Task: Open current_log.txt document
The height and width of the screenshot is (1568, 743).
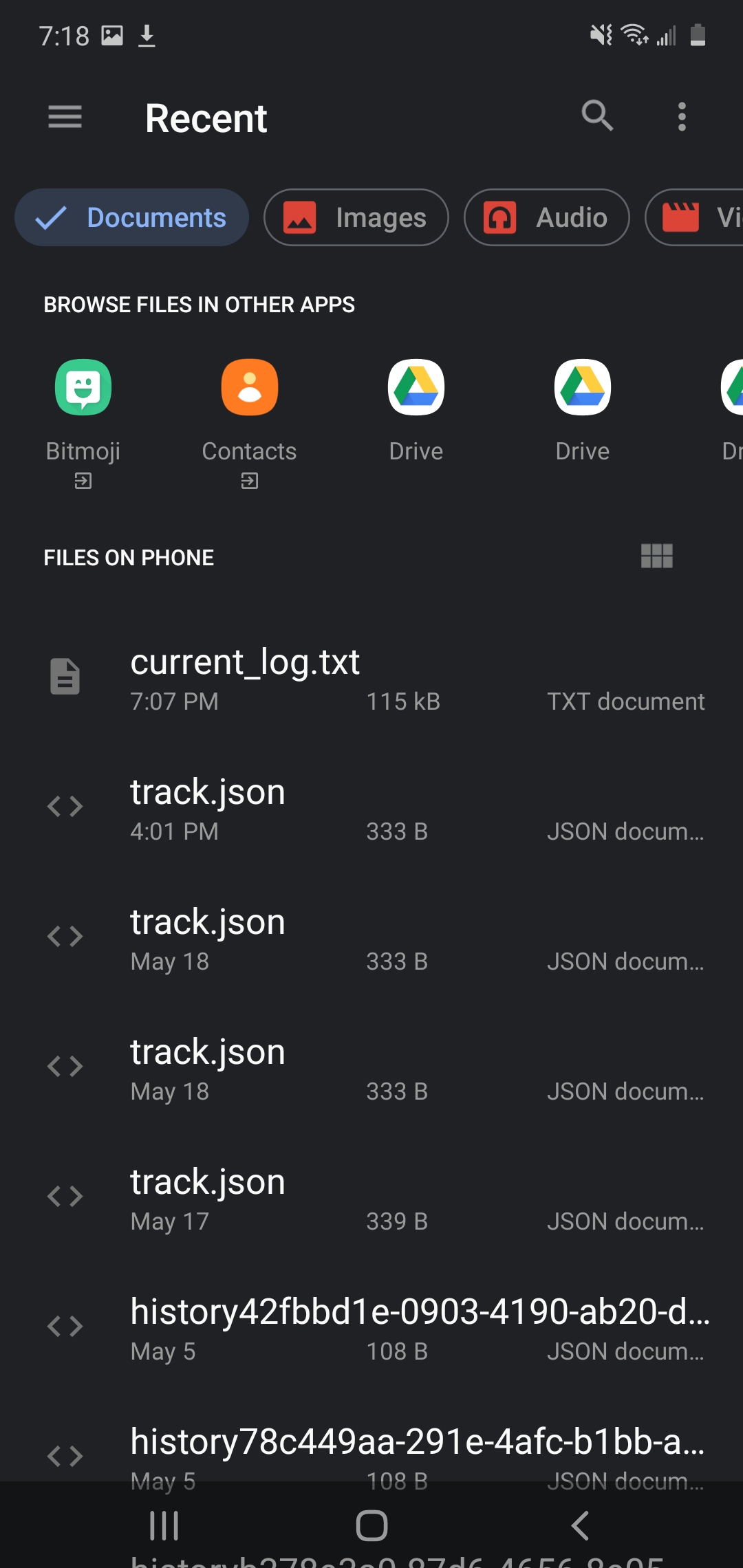Action: (371, 677)
